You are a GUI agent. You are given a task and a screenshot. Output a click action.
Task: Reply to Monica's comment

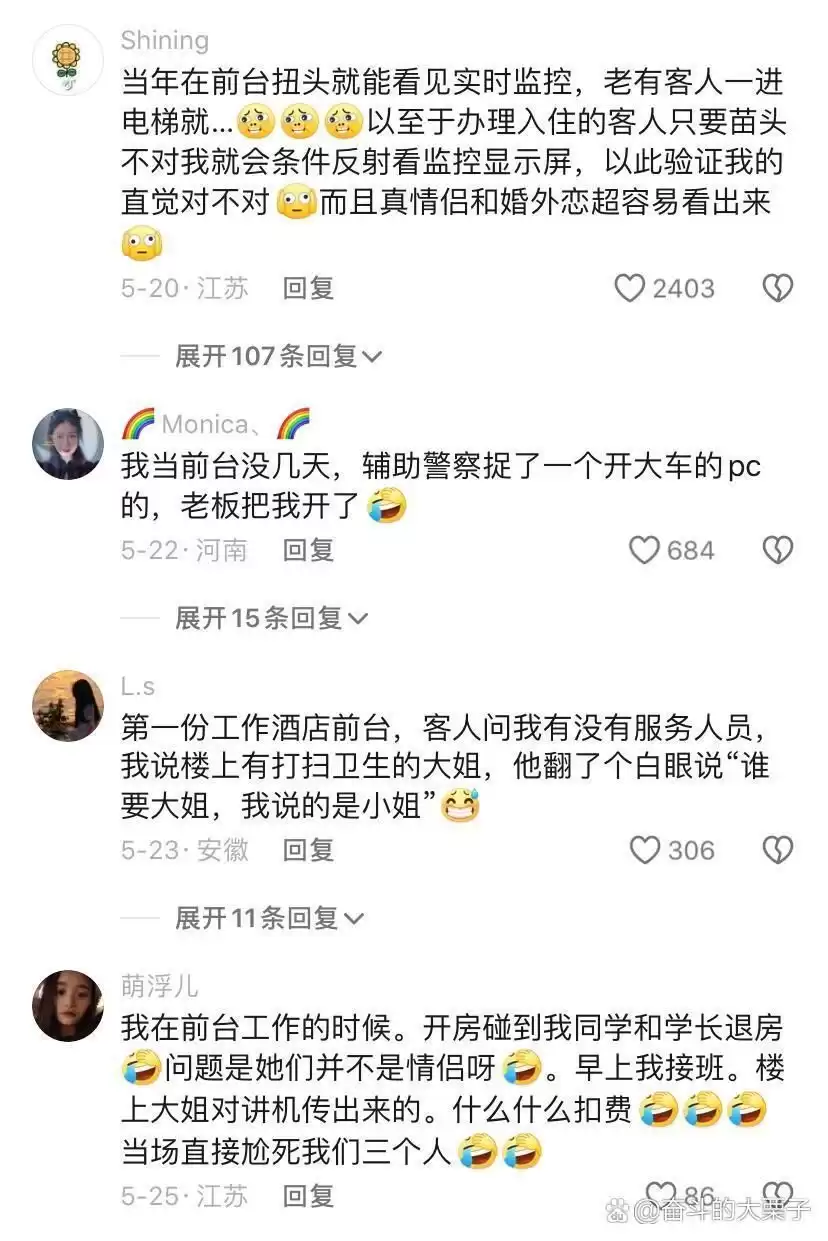[x=307, y=550]
